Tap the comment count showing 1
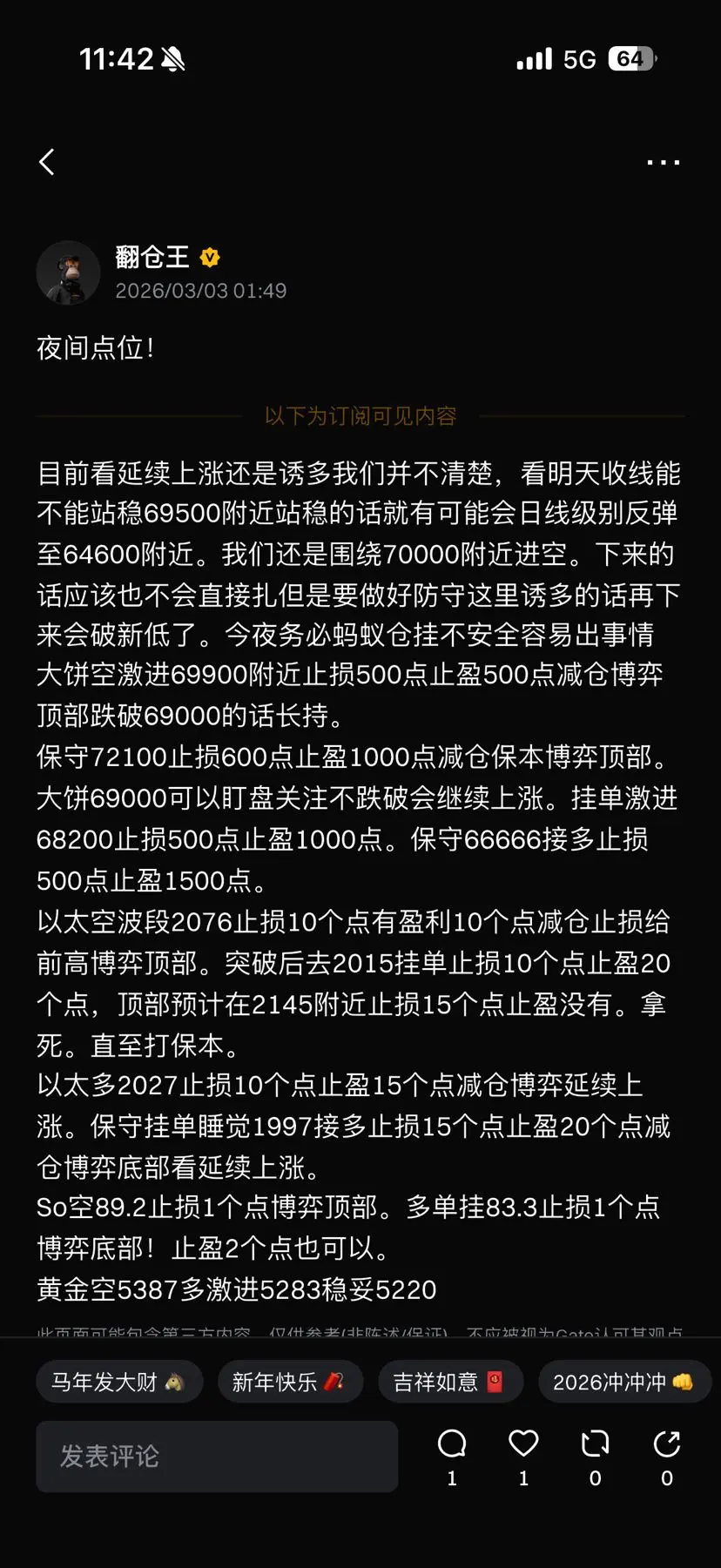 [x=451, y=1477]
